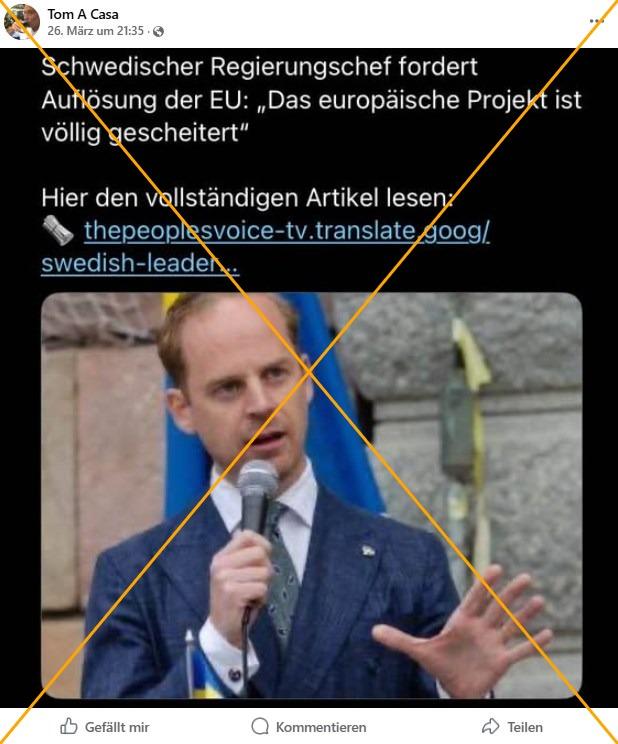Open Tom A Casa's profile
The image size is (618, 744).
click(x=83, y=14)
